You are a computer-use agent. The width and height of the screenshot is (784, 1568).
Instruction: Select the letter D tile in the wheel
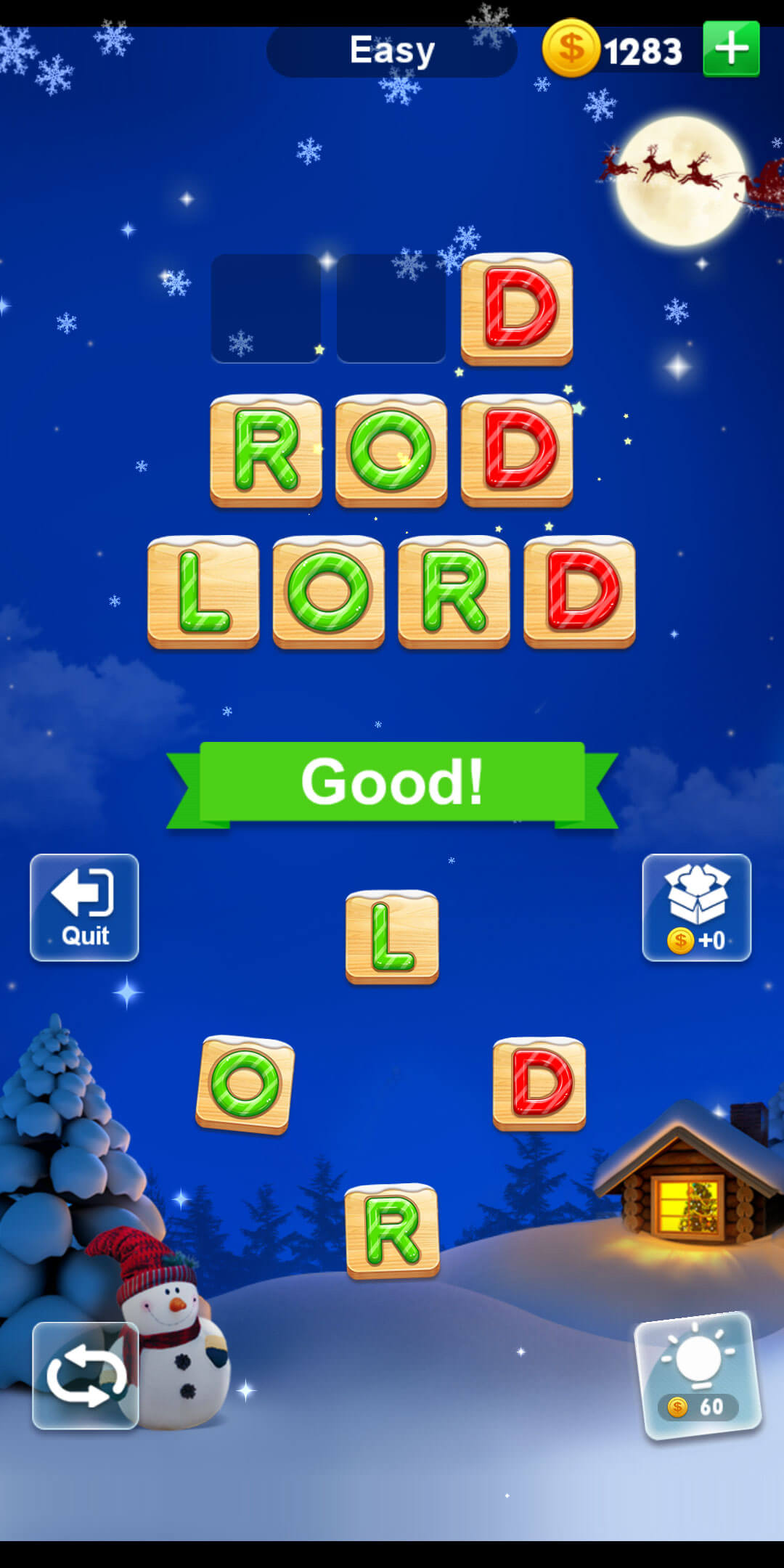pyautogui.click(x=539, y=1084)
